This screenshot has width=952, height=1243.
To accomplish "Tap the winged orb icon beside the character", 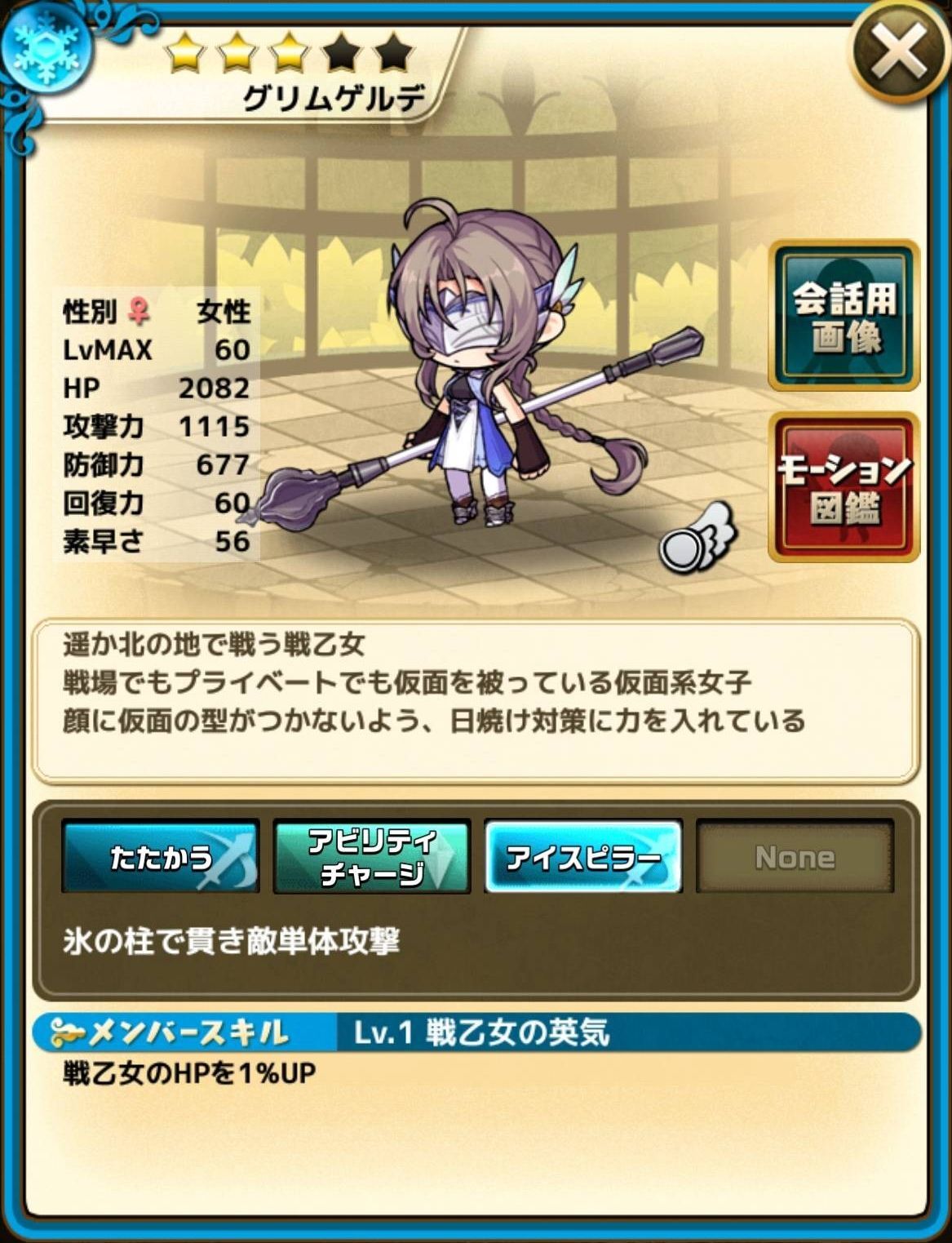I will point(696,539).
